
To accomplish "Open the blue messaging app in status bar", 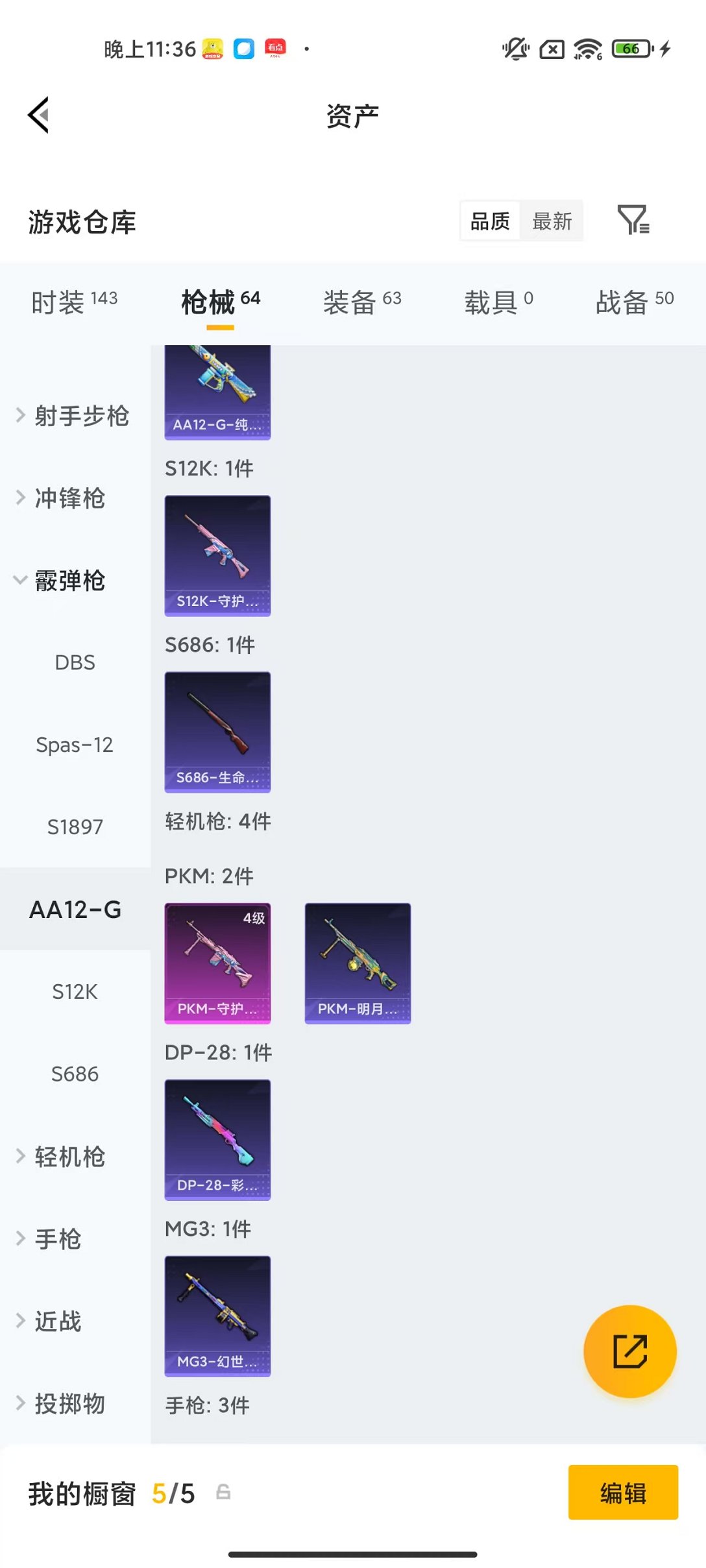I will 244,48.
